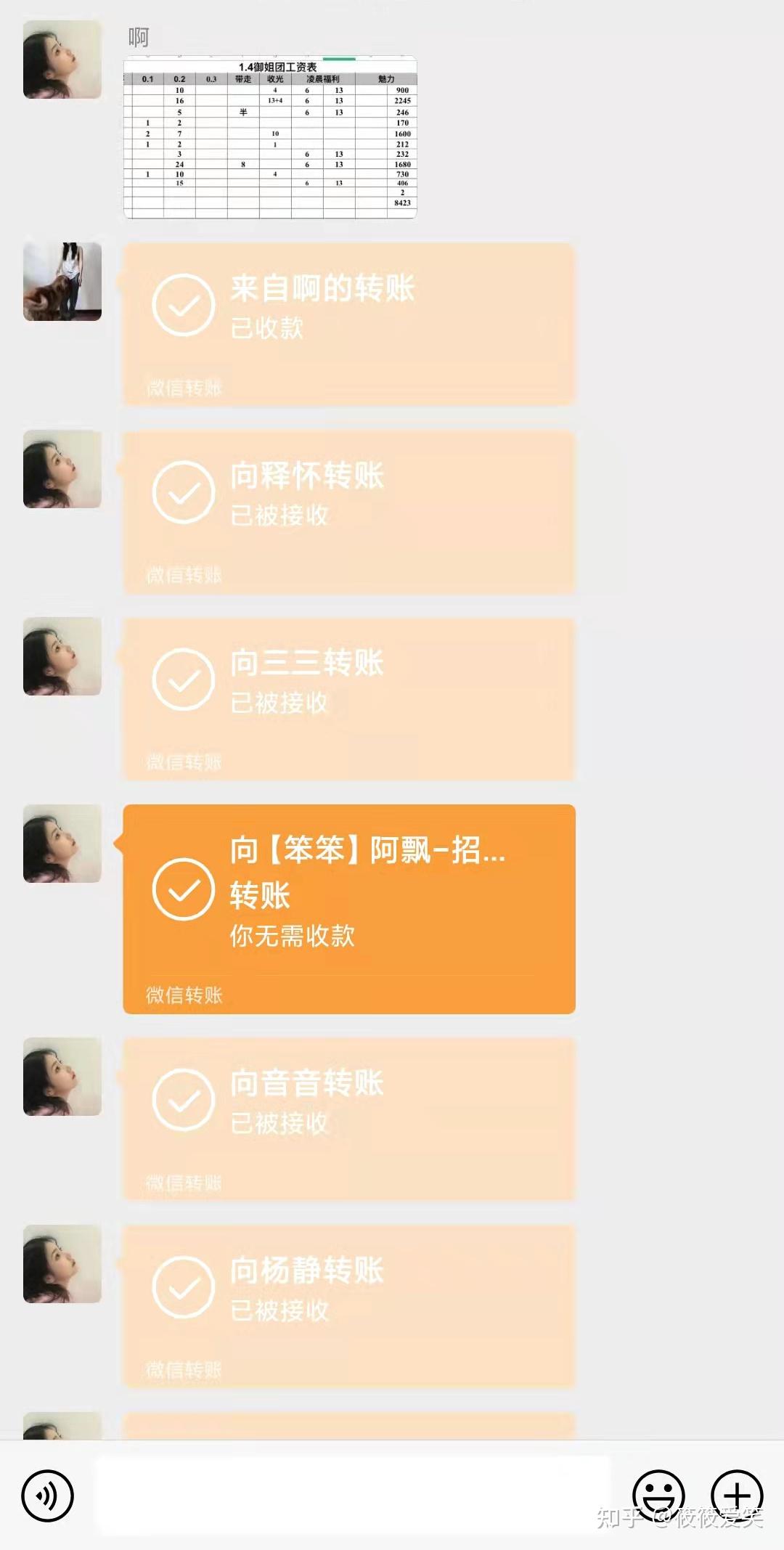Image resolution: width=784 pixels, height=1550 pixels.
Task: Open the transfer sent to 释怀
Action: point(349,512)
